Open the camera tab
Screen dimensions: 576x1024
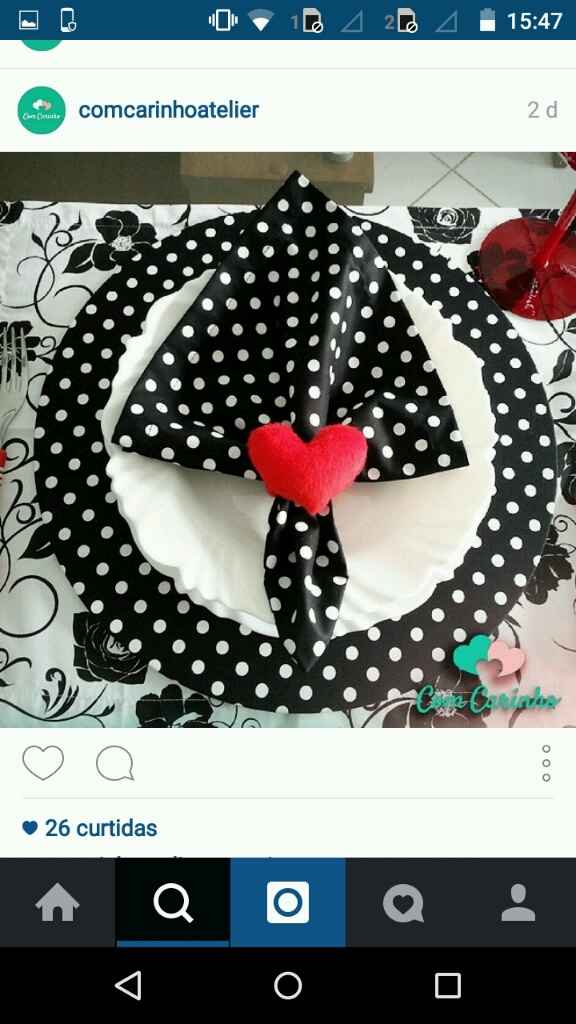click(288, 902)
